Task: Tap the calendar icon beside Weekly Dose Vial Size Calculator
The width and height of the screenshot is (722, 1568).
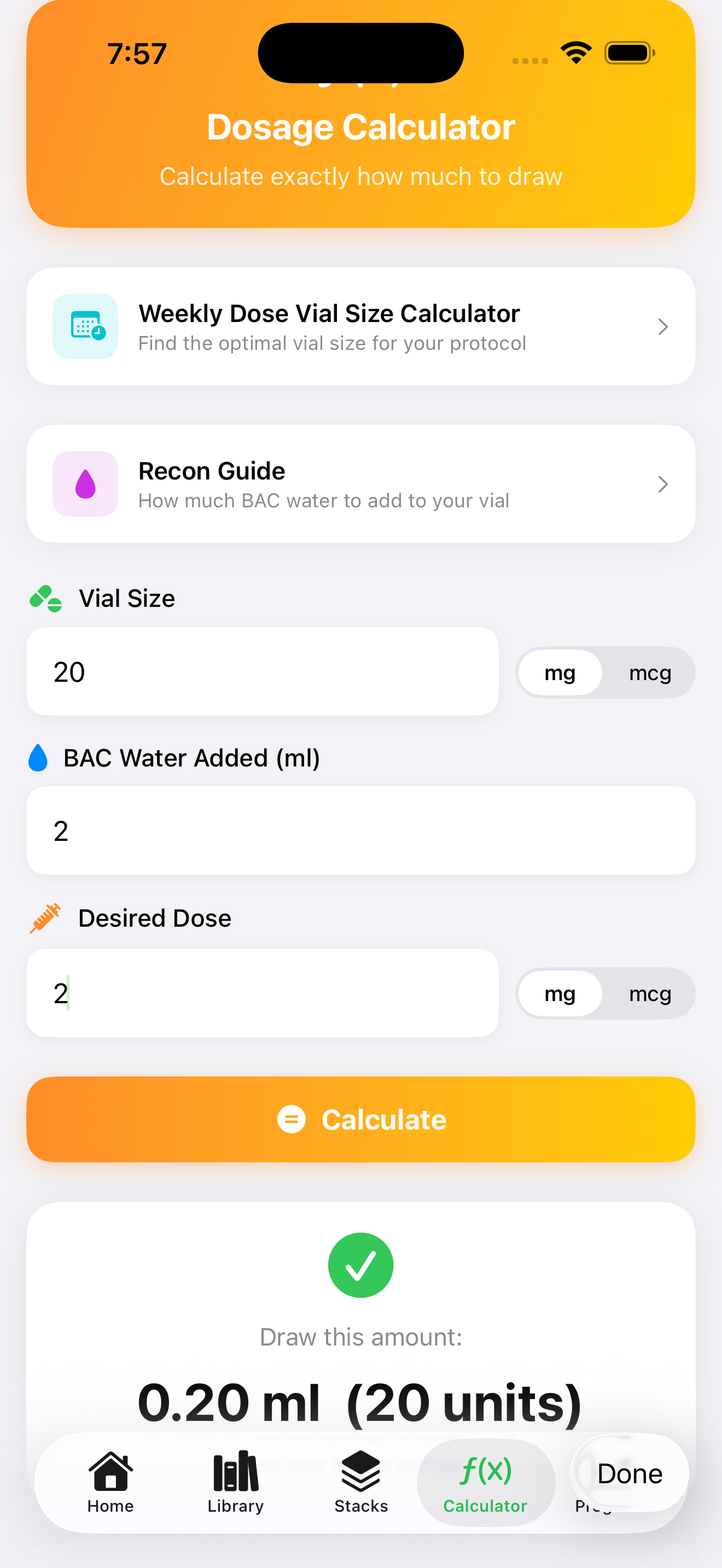Action: point(86,327)
